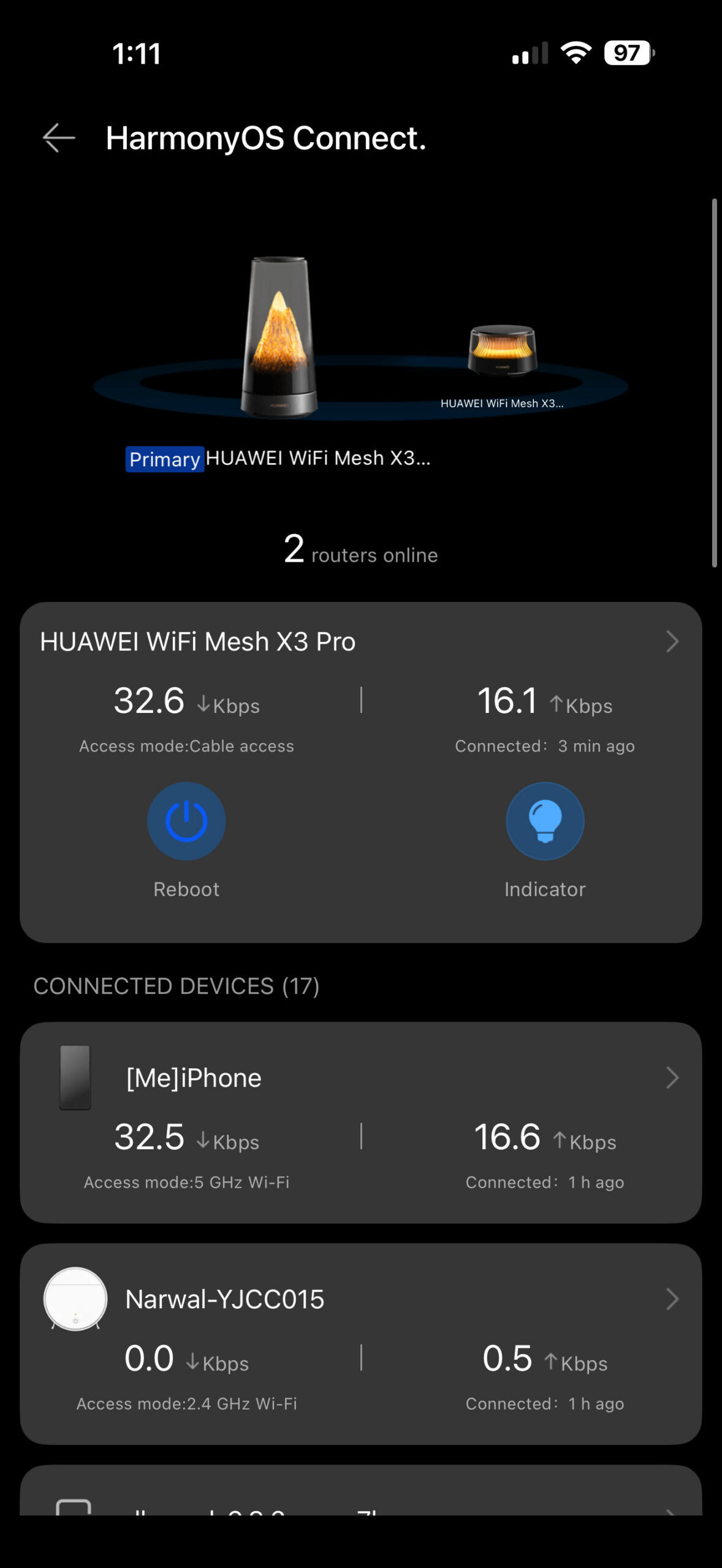
Task: Tap the Primary label badge
Action: 164,459
